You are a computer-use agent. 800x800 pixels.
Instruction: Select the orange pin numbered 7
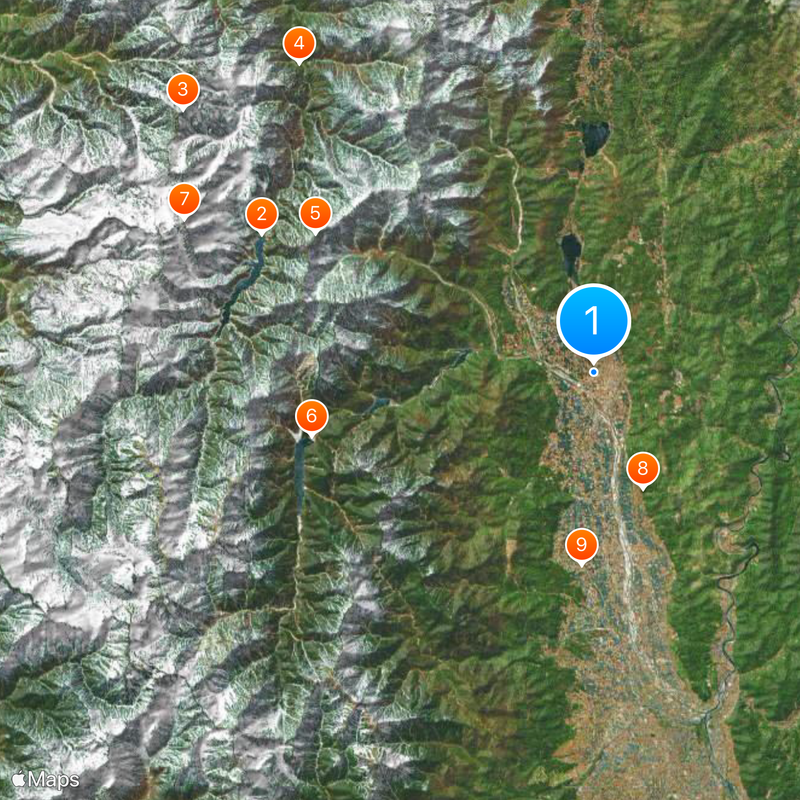(184, 199)
